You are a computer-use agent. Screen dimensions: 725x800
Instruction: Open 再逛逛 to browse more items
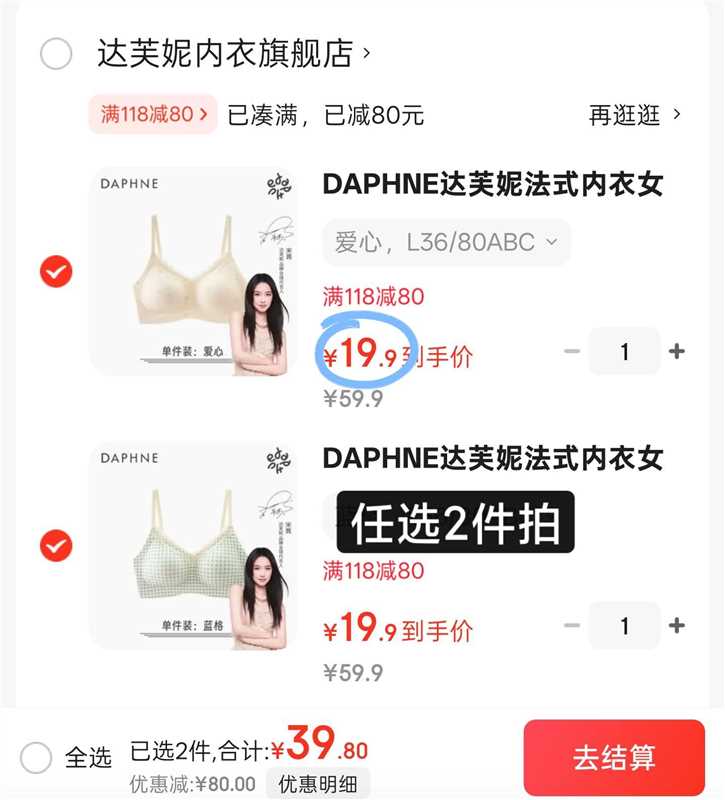point(635,115)
